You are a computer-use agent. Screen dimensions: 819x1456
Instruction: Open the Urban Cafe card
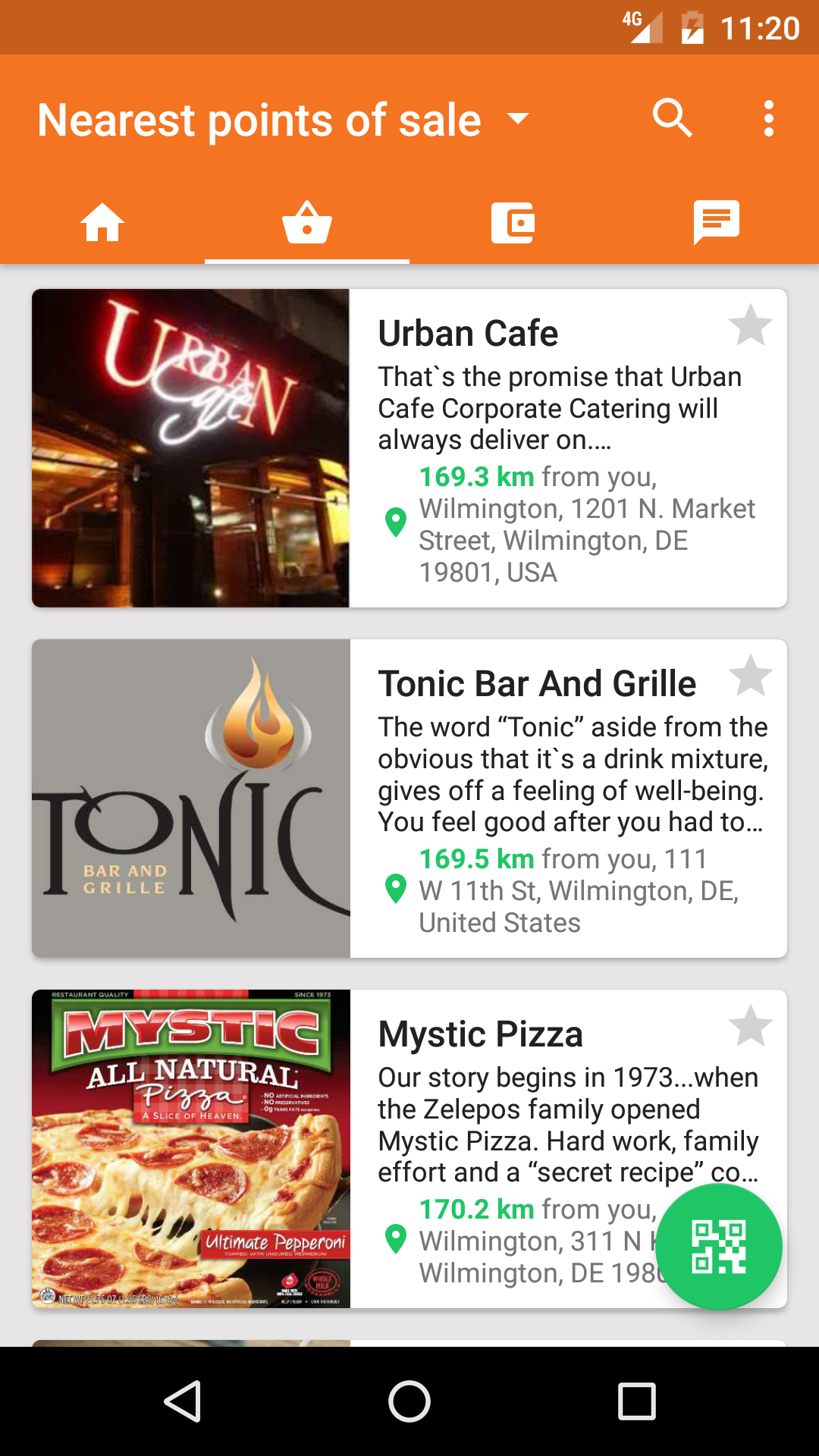pos(409,448)
